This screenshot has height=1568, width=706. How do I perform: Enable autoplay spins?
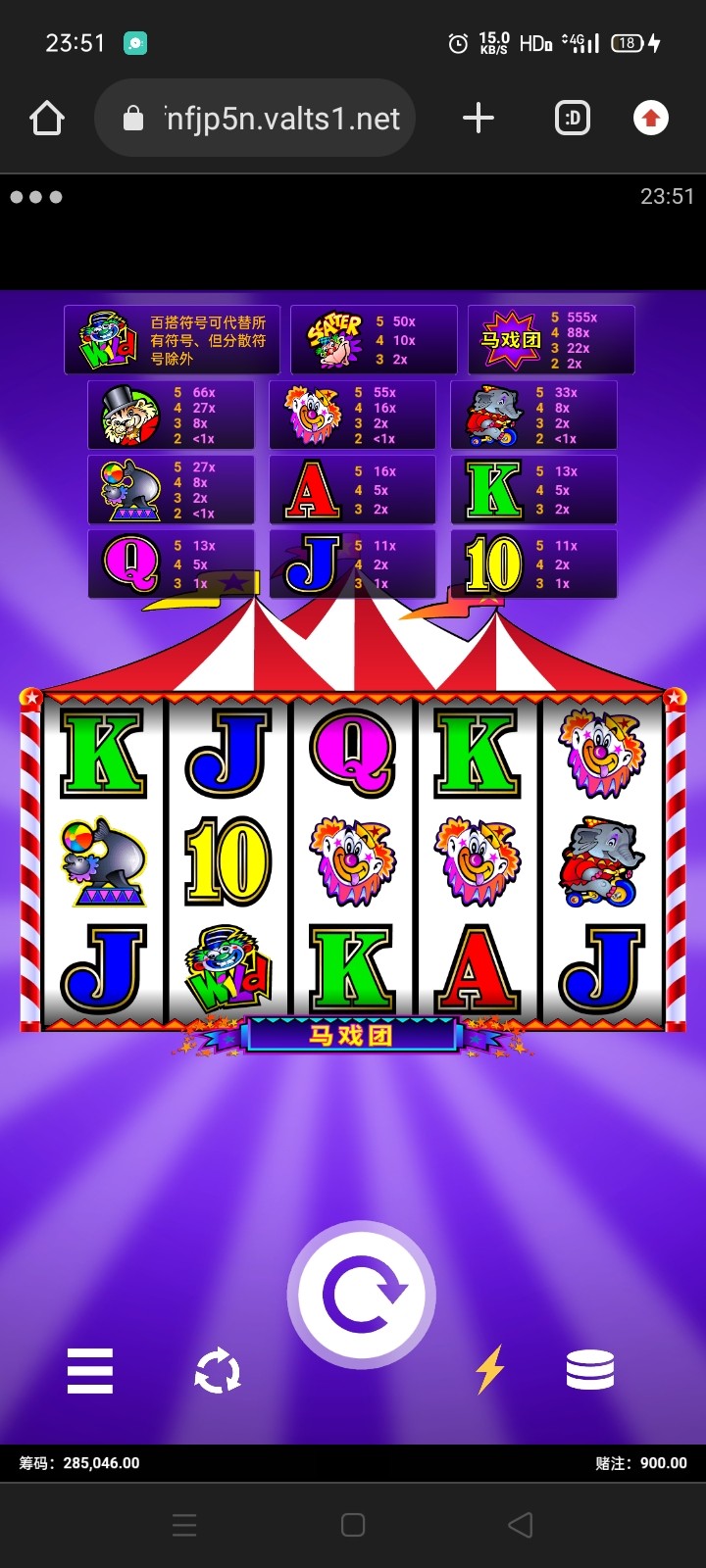tap(218, 1370)
